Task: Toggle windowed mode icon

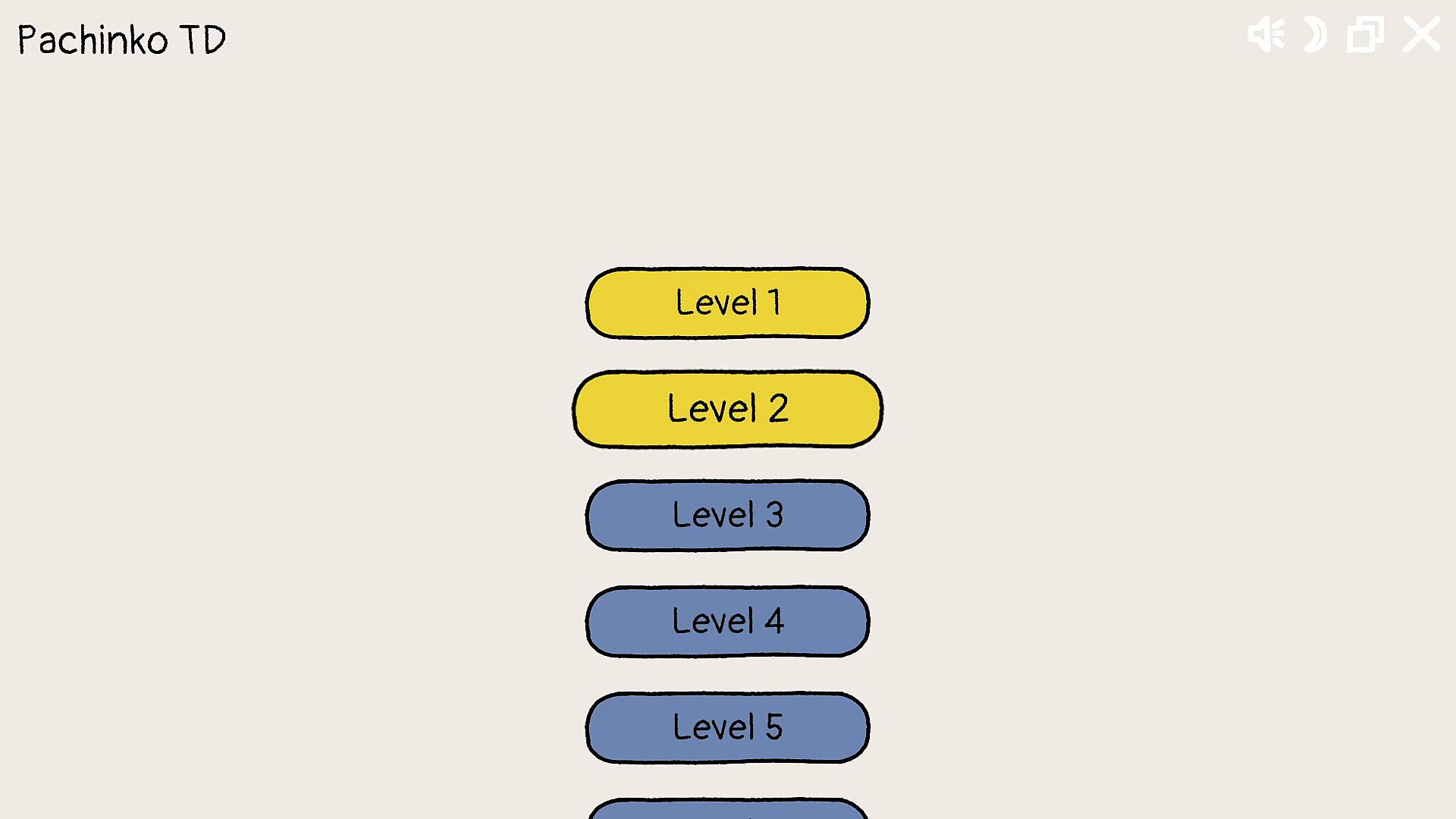Action: coord(1365,35)
